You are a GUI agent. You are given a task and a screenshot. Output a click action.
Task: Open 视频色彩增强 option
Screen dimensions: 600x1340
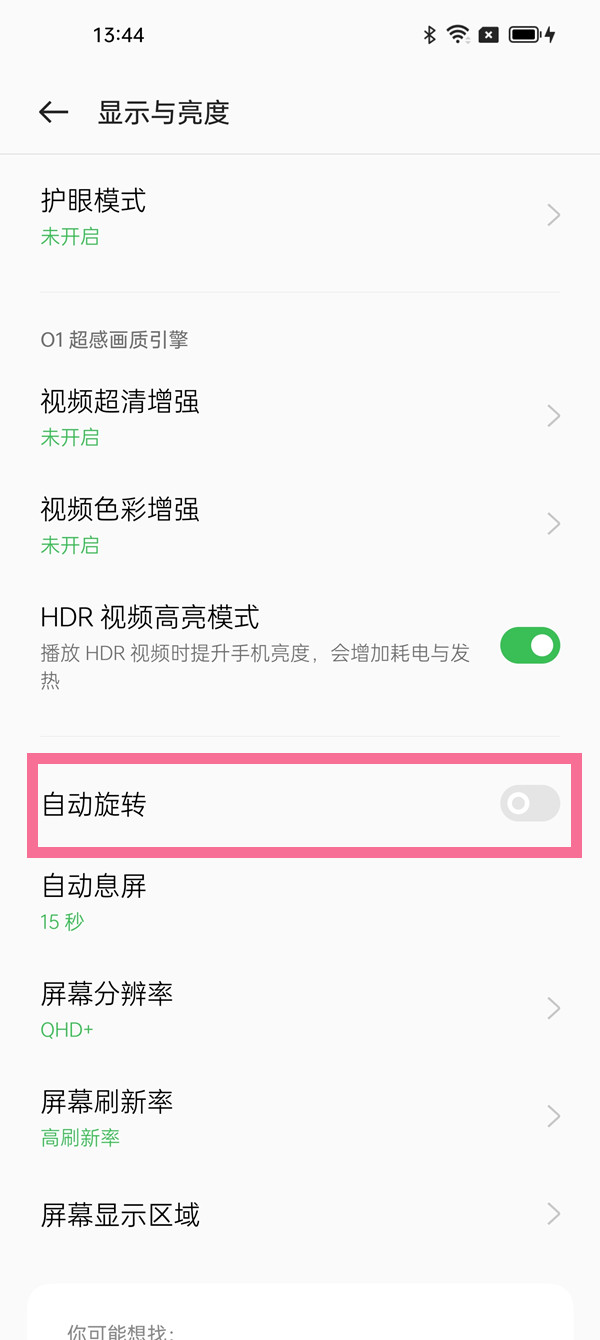point(300,524)
